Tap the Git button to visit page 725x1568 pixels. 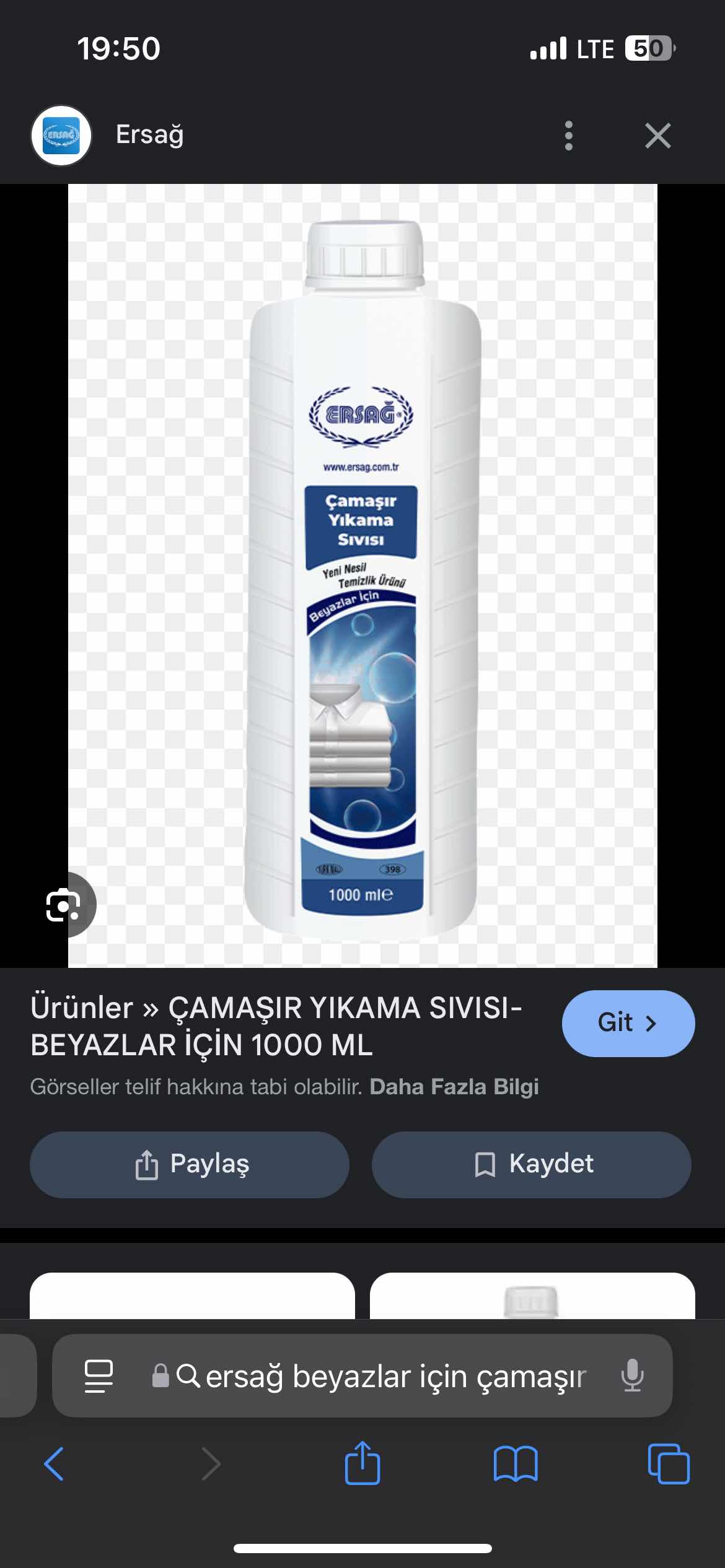(628, 1023)
